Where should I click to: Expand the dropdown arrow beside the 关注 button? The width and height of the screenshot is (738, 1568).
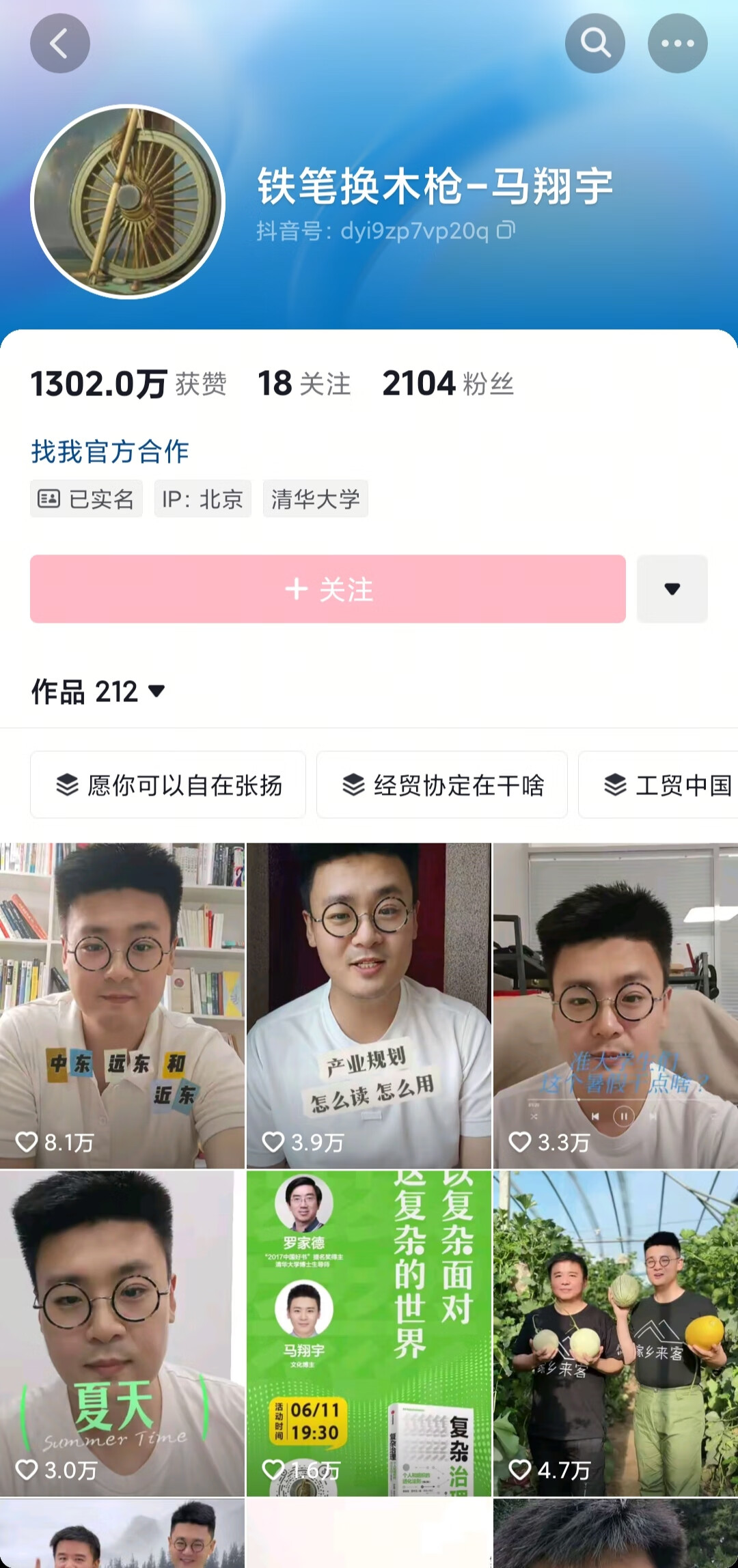pyautogui.click(x=672, y=589)
